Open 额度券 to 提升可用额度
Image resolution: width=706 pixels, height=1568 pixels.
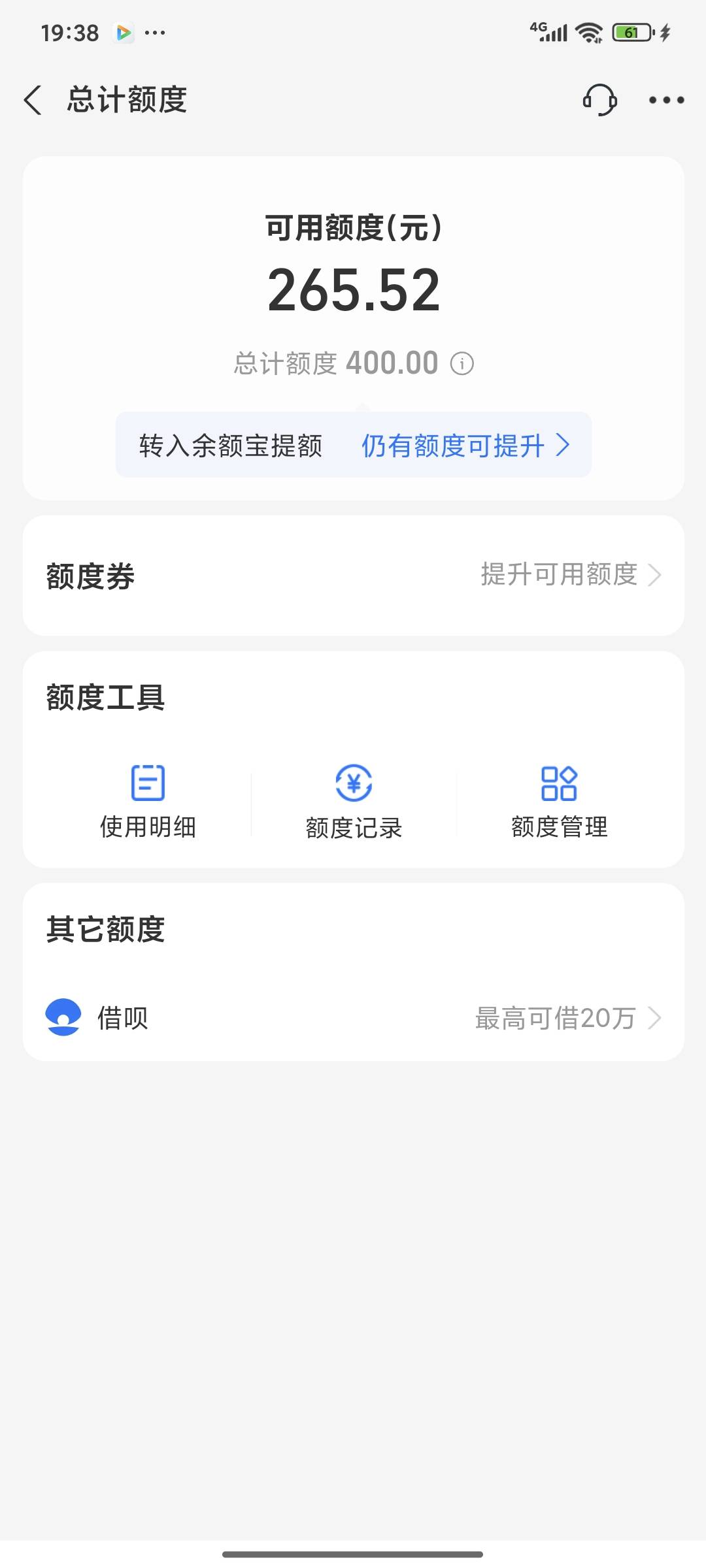point(570,575)
